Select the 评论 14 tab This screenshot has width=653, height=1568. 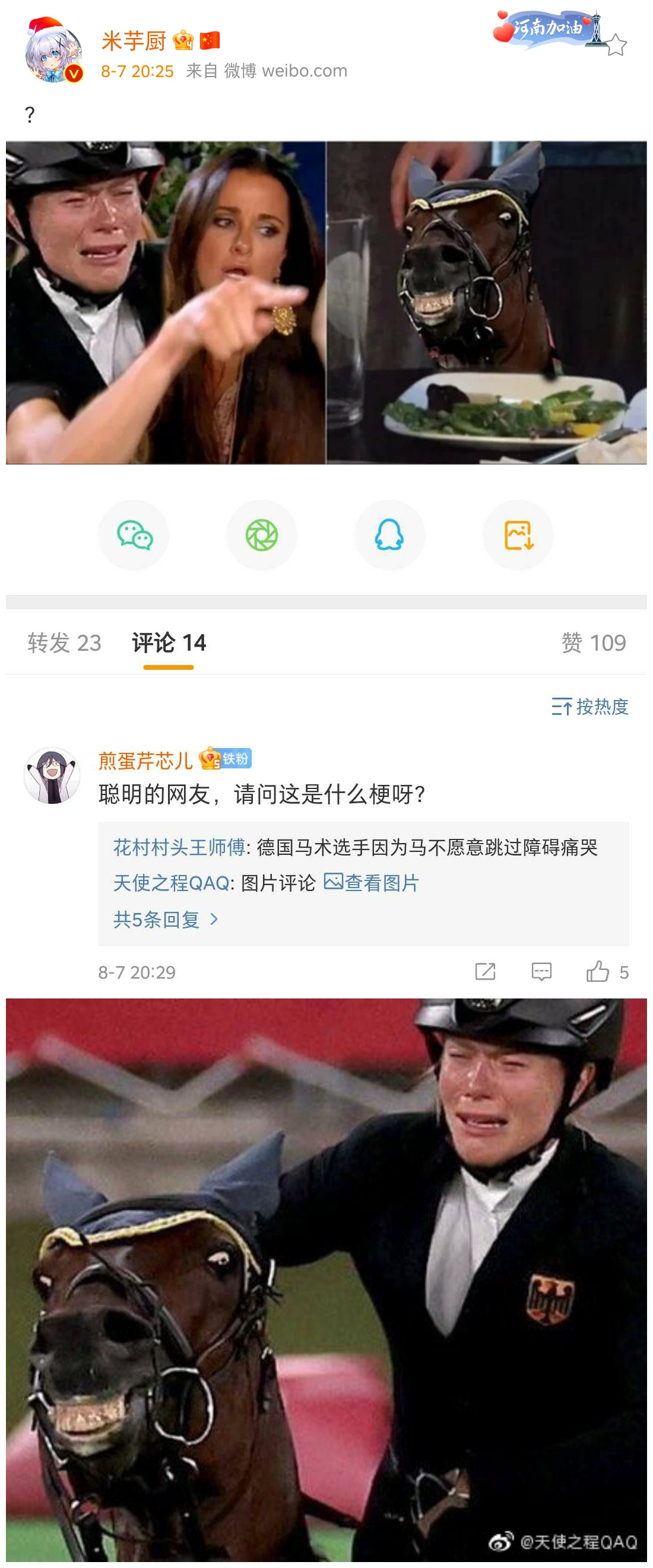pyautogui.click(x=169, y=643)
